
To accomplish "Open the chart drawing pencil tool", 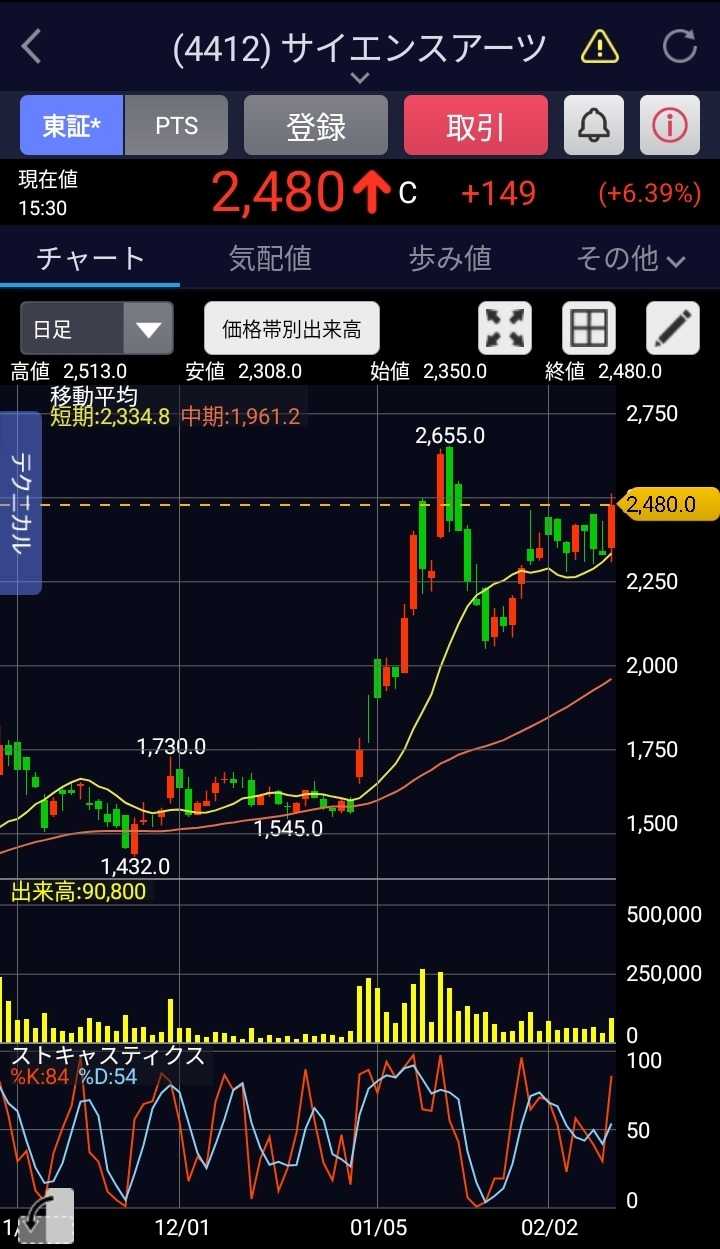I will pyautogui.click(x=672, y=329).
